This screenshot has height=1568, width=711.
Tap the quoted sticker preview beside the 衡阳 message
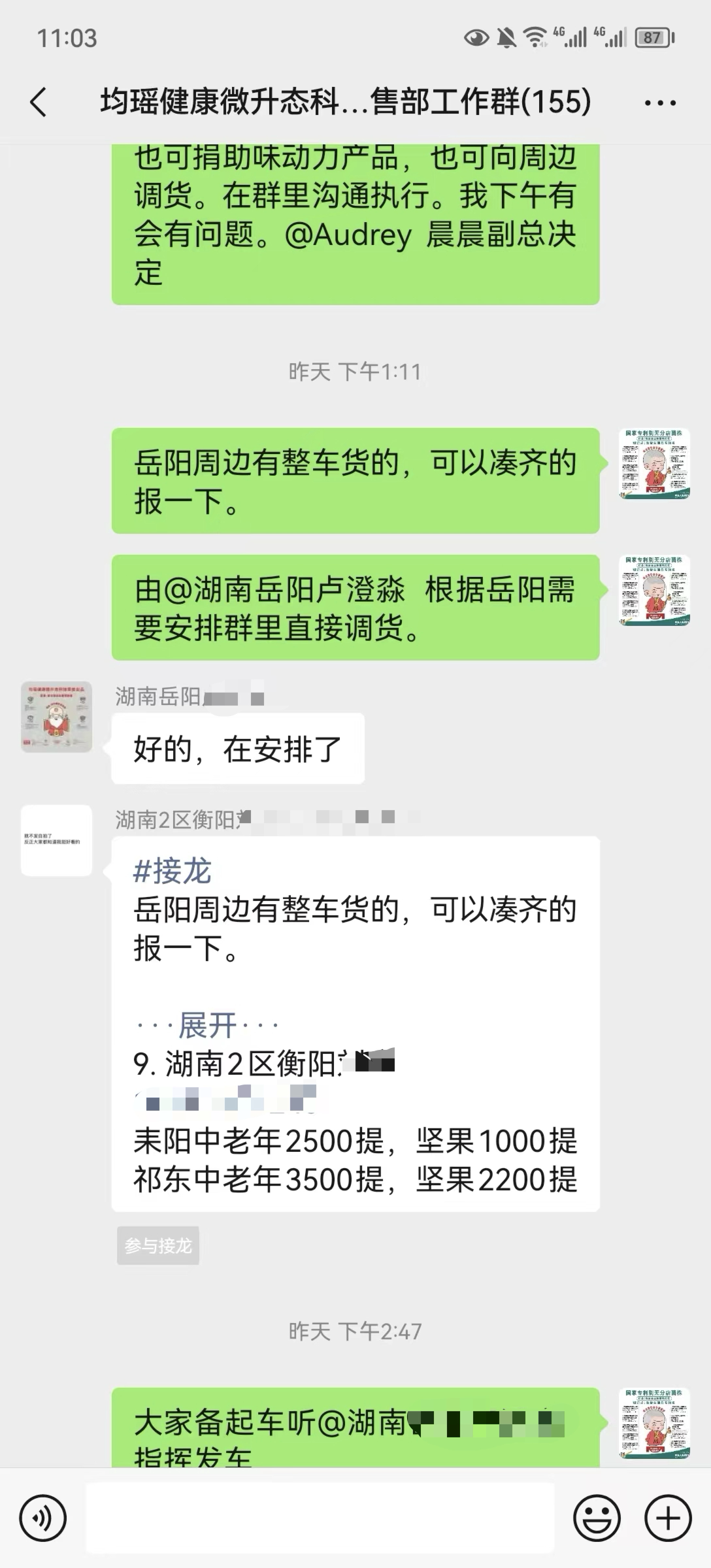click(x=57, y=841)
